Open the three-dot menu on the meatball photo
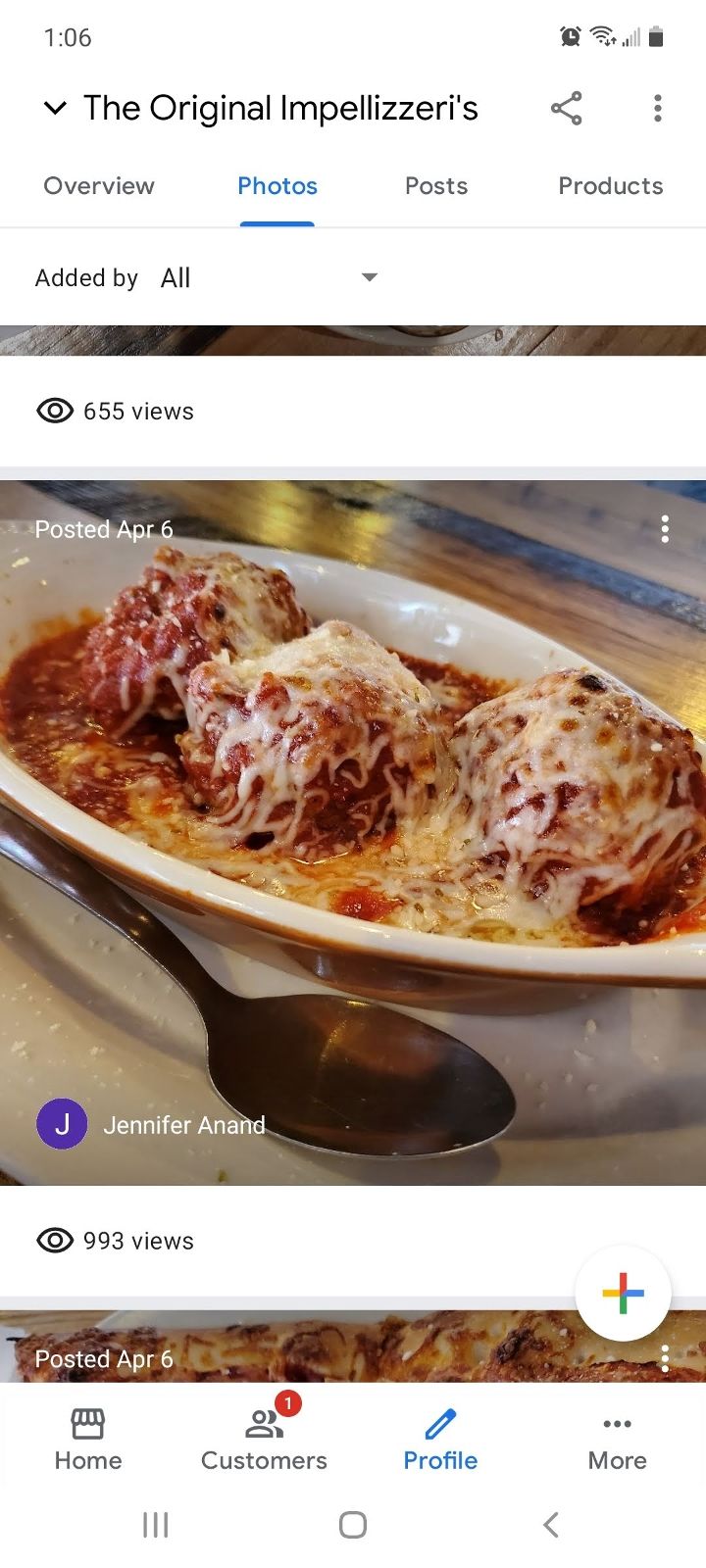This screenshot has width=706, height=1568. click(665, 528)
